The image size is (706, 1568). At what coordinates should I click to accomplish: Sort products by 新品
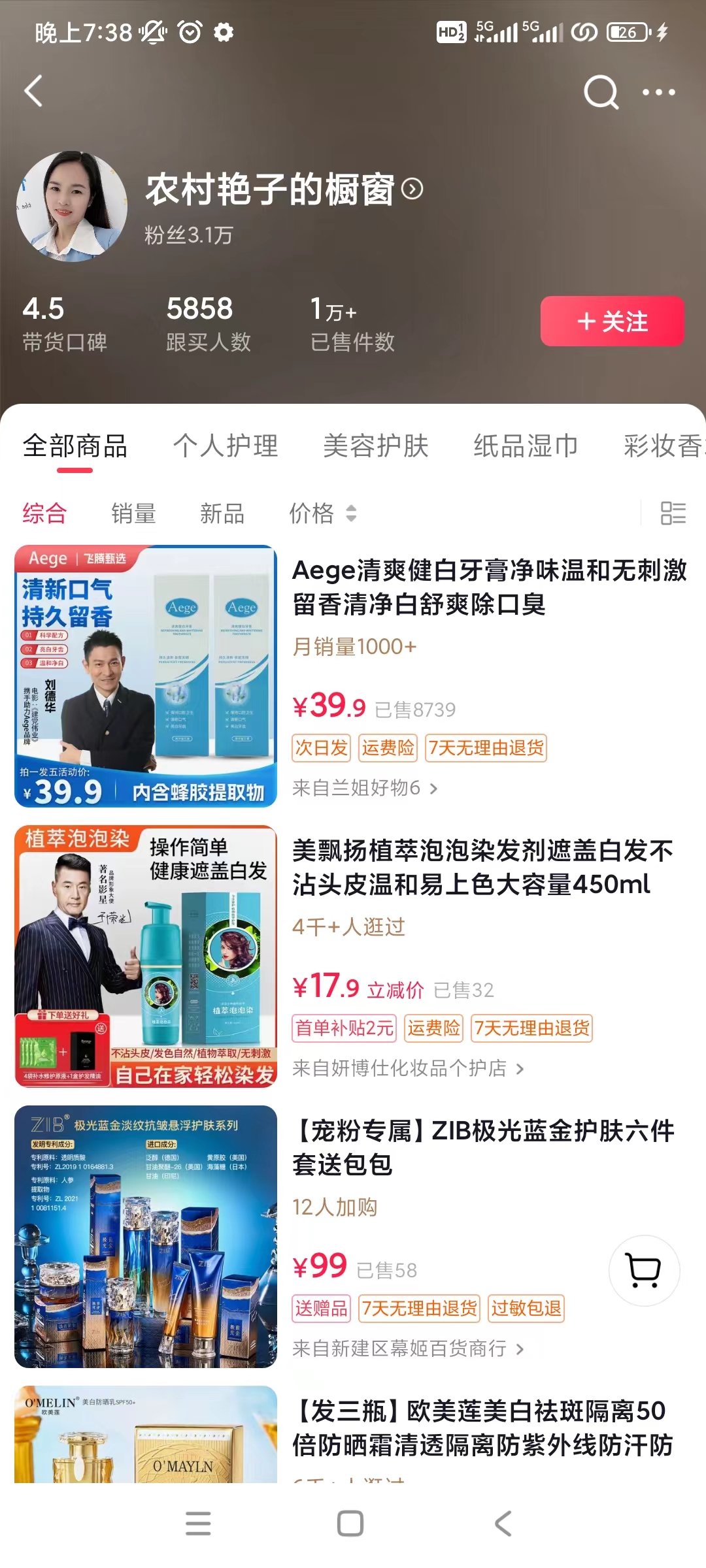222,514
